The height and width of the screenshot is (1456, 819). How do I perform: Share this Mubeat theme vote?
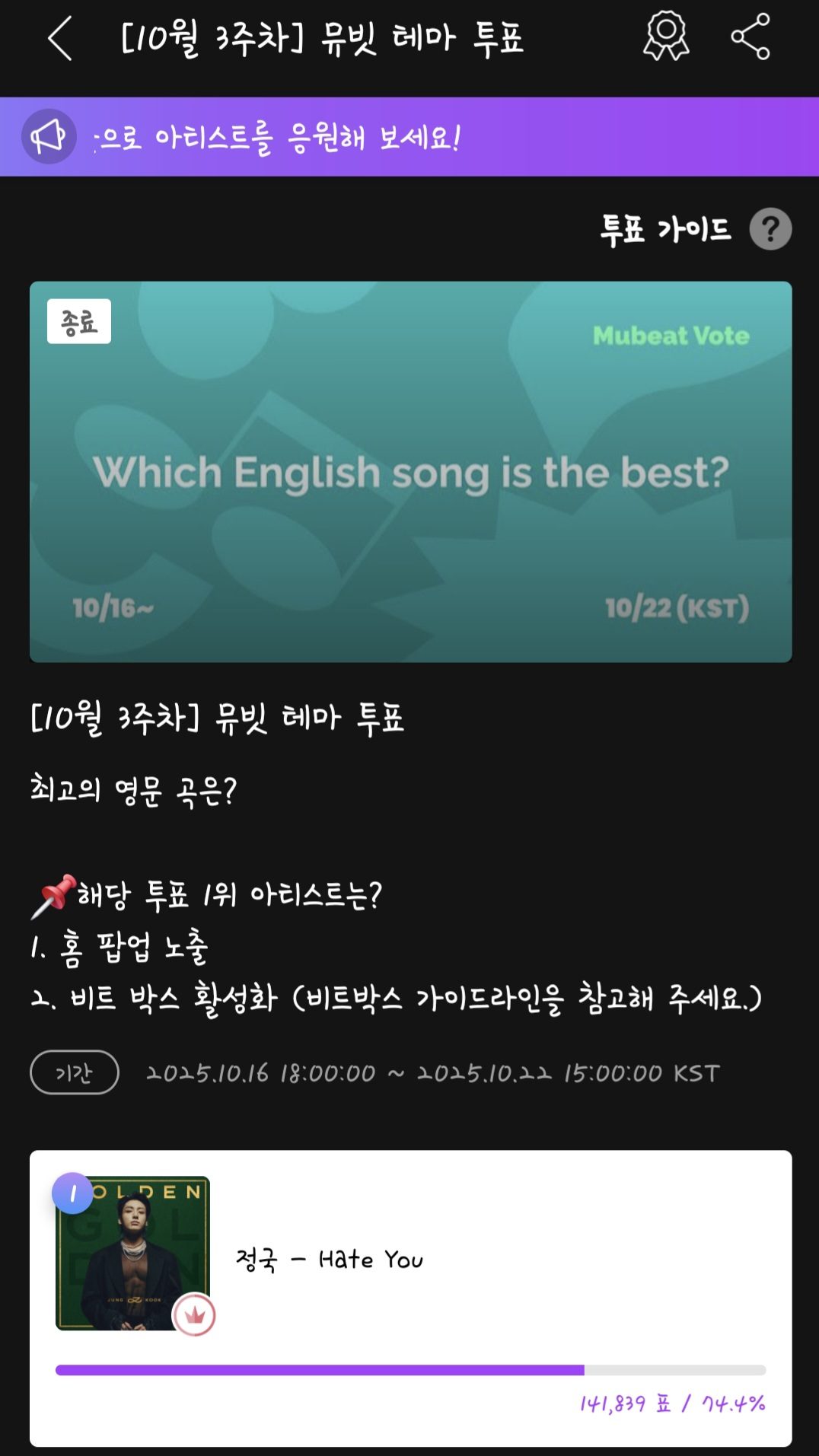tap(750, 37)
